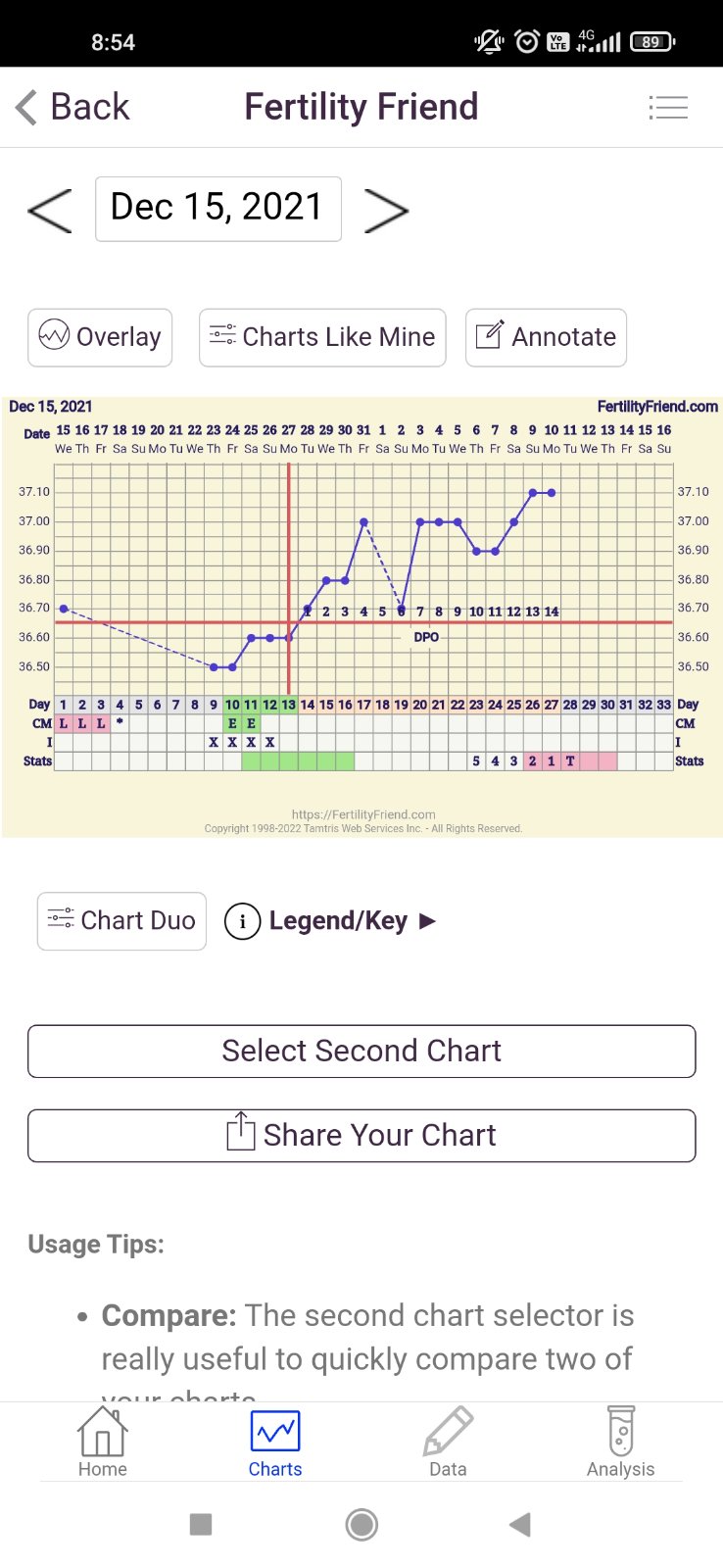The width and height of the screenshot is (723, 1568).
Task: Open Charts Like Mine
Action: [322, 337]
